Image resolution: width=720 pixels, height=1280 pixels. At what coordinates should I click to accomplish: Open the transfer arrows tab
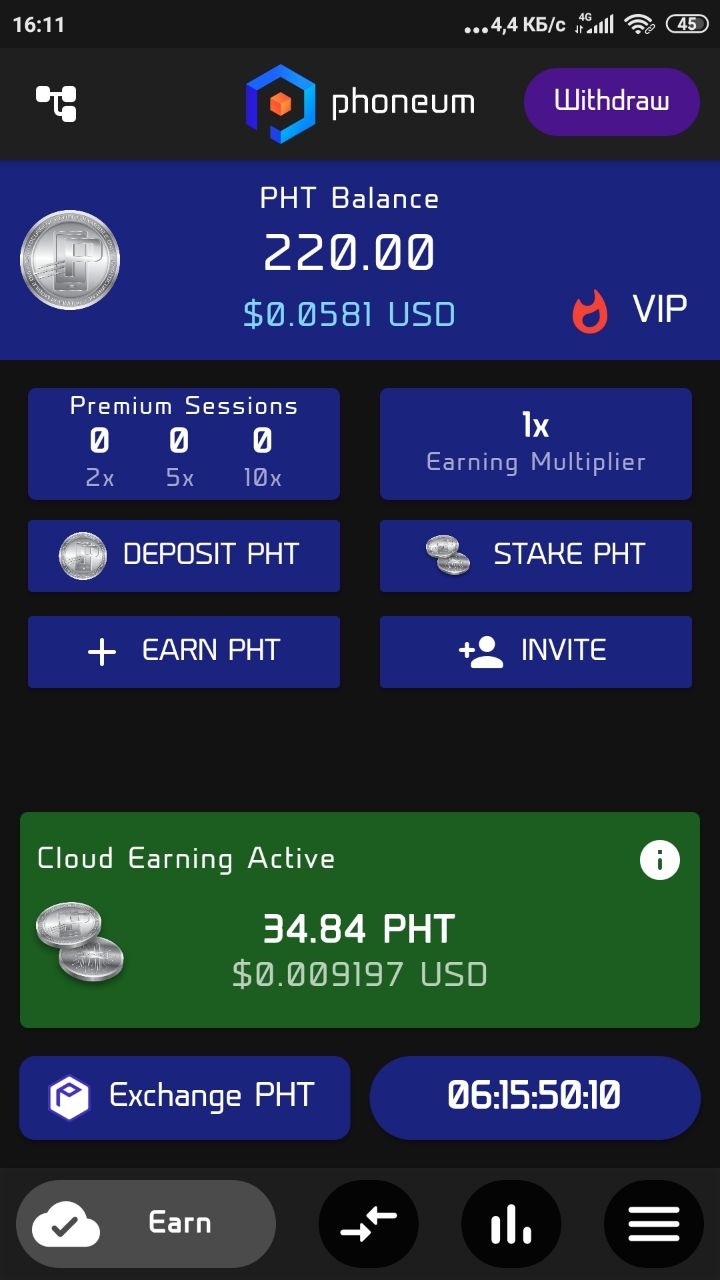point(368,1224)
